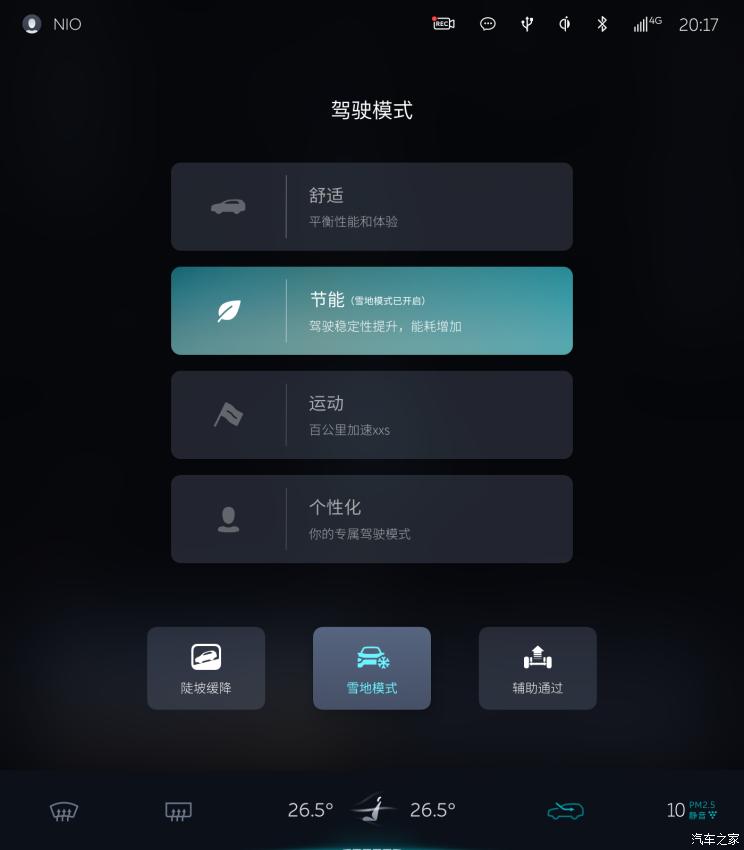Select the 舒适 comfort driving mode
This screenshot has height=850, width=744.
coord(371,207)
